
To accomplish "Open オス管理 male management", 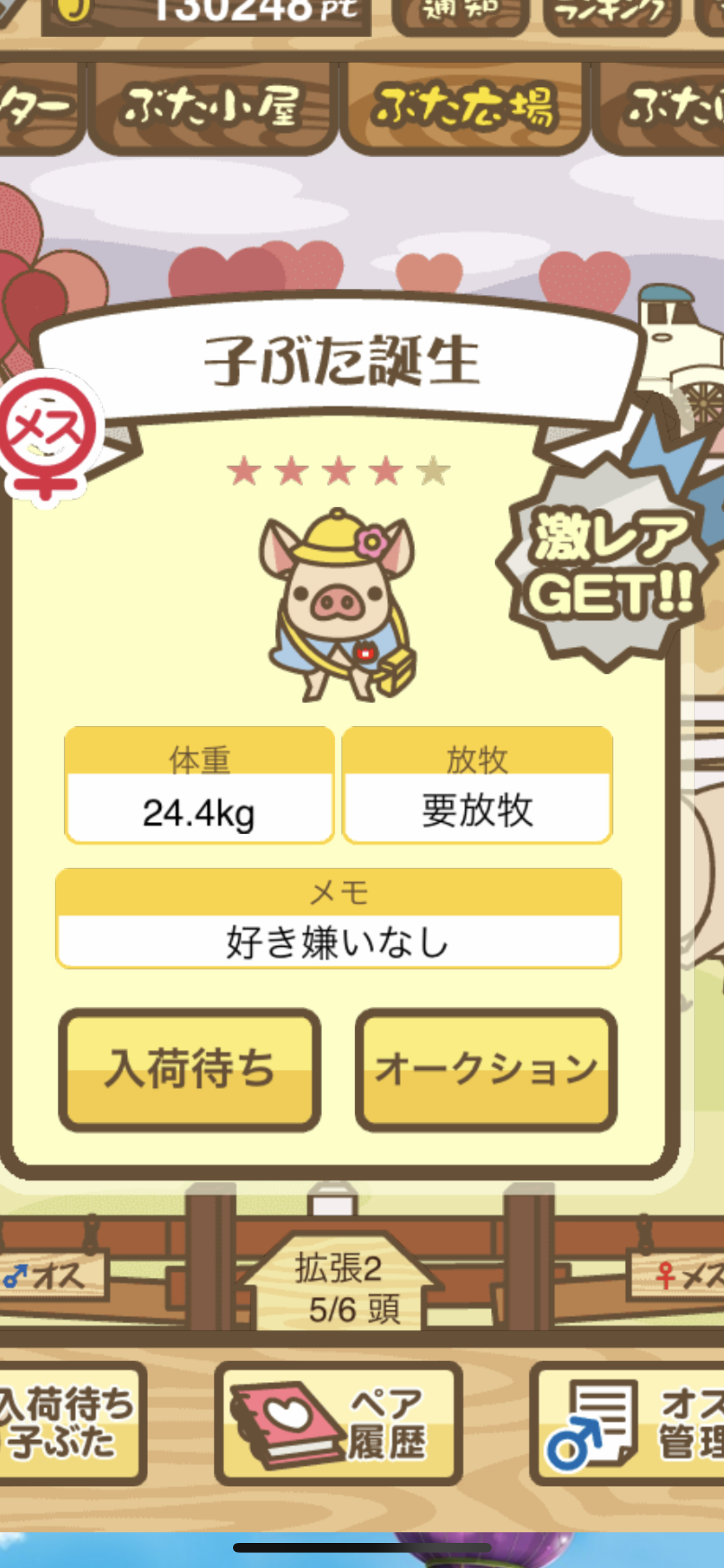I will tap(627, 1423).
